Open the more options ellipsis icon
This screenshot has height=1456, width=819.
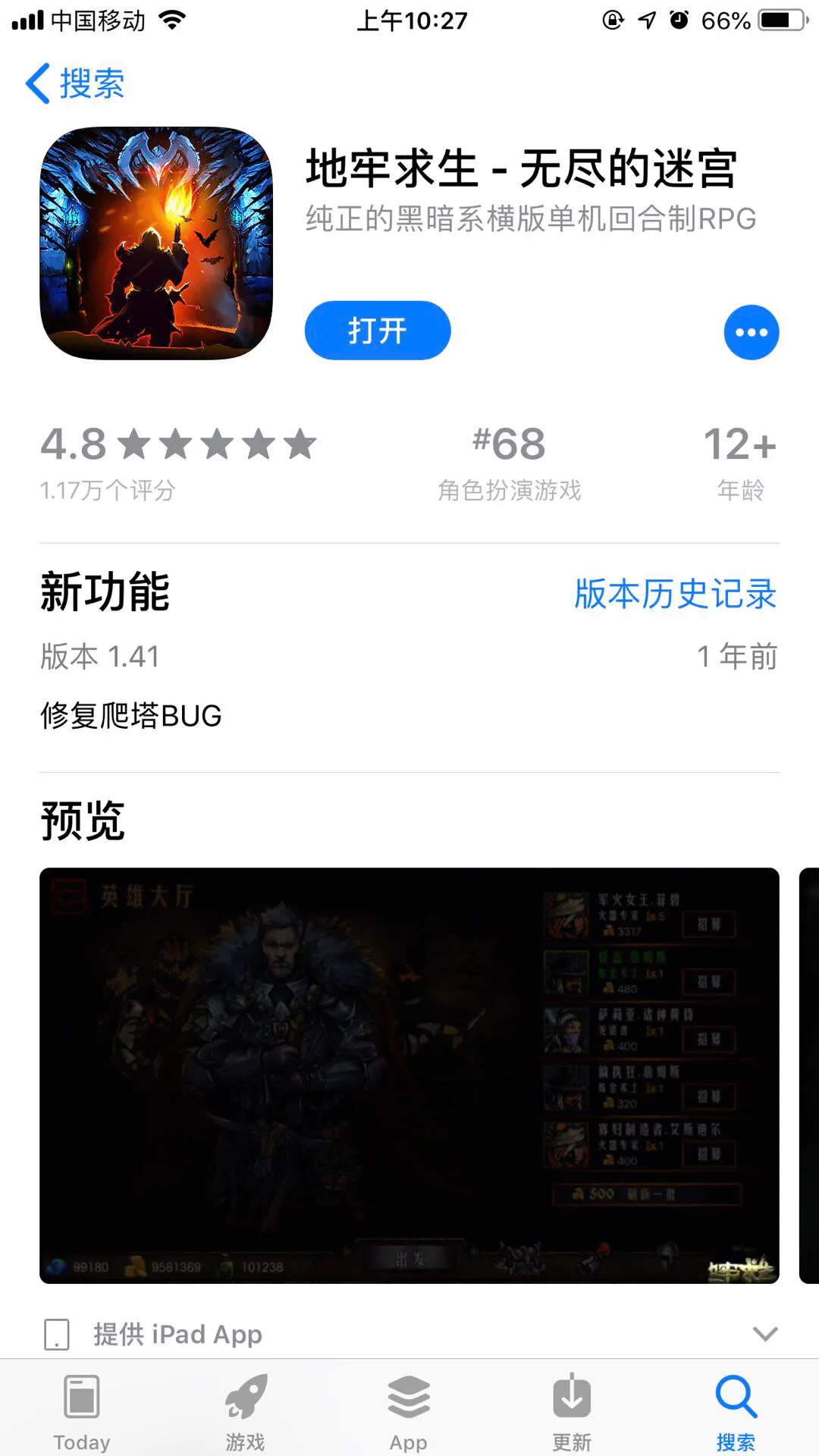click(752, 331)
